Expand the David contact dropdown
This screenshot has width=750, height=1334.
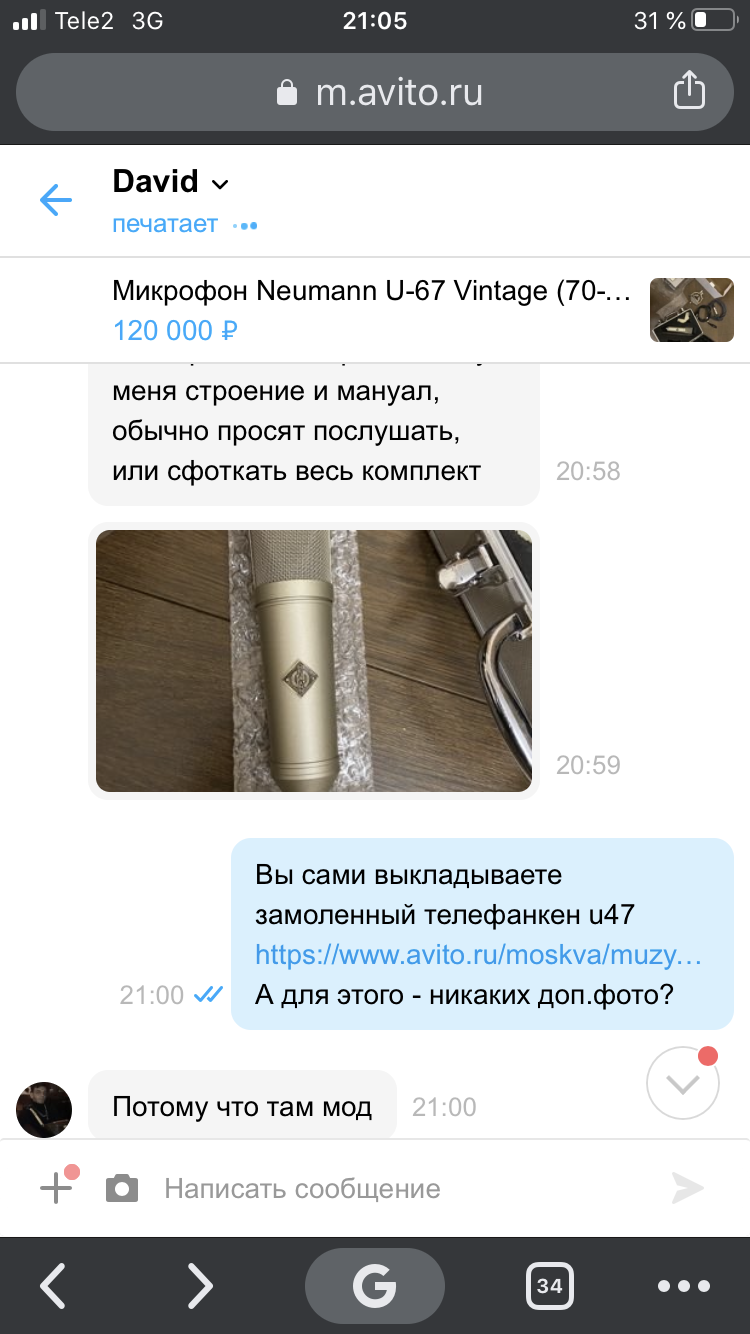(x=220, y=183)
